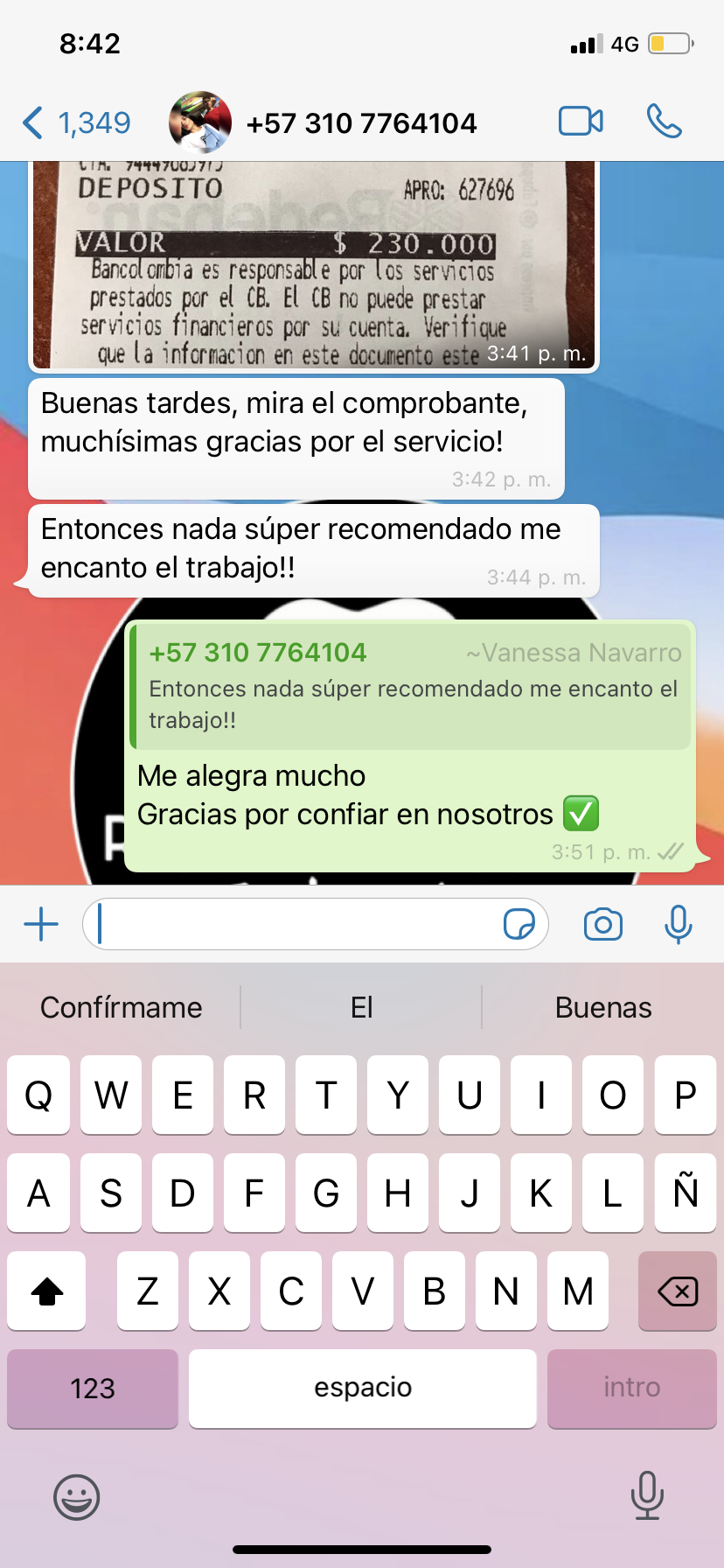724x1568 pixels.
Task: Open the attachment plus menu
Action: [x=41, y=924]
